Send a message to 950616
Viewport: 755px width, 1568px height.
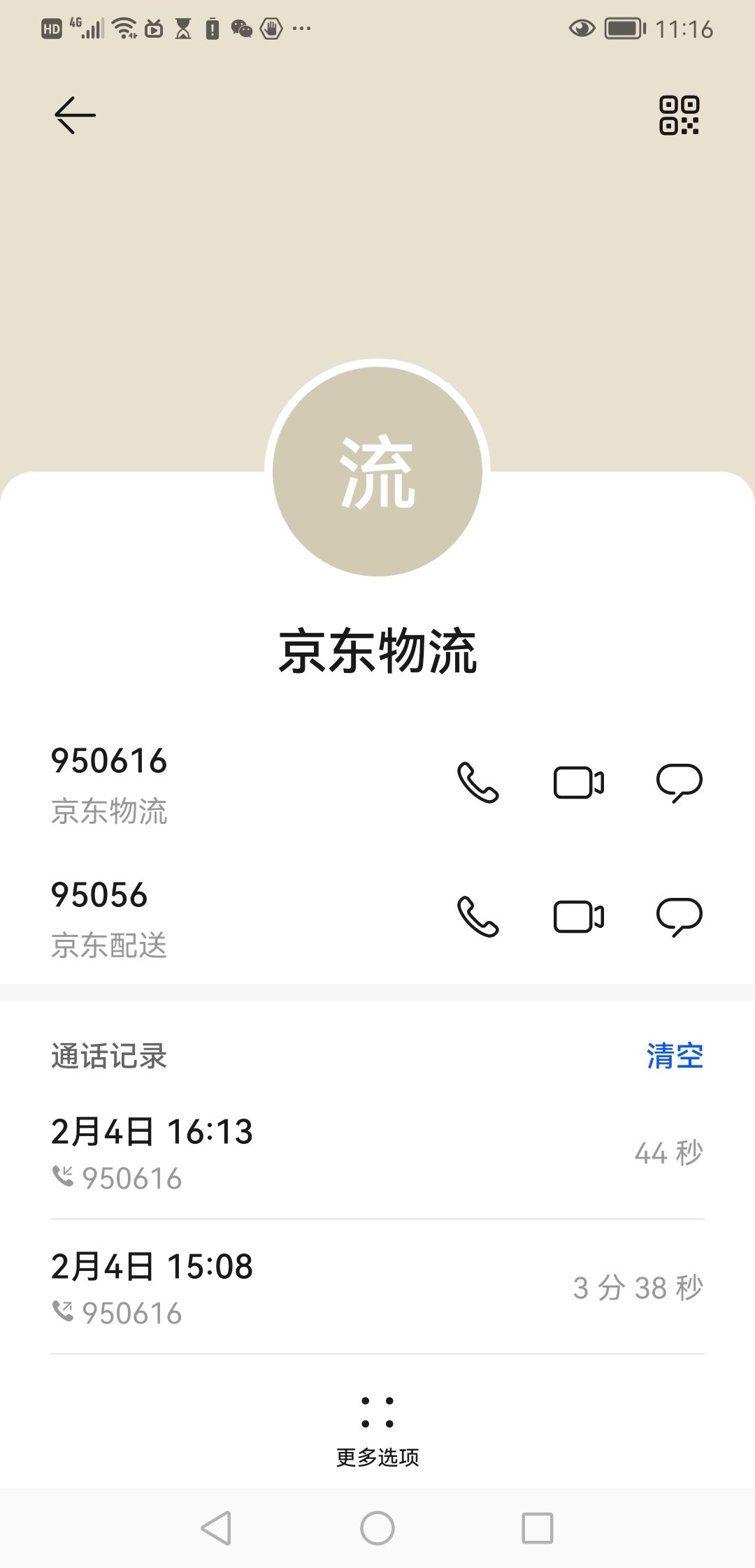pyautogui.click(x=679, y=783)
